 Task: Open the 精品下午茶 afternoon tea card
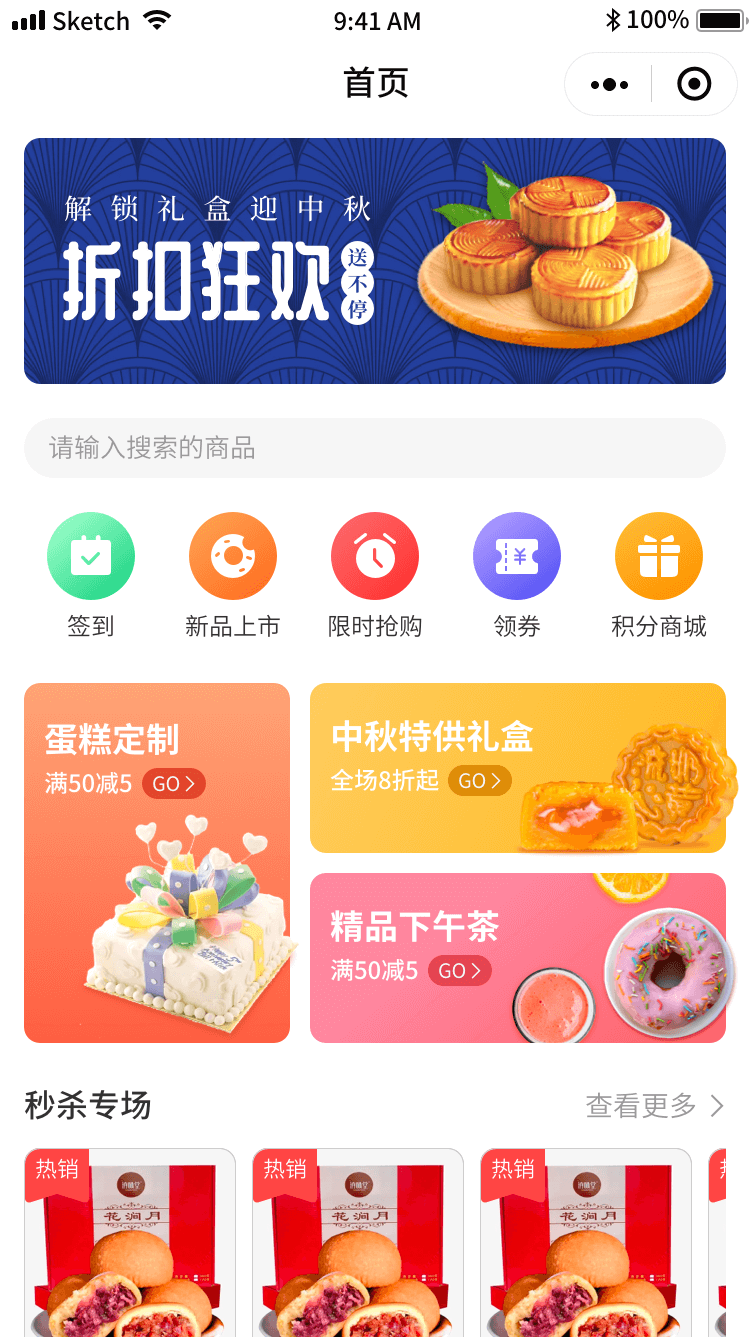tap(518, 958)
